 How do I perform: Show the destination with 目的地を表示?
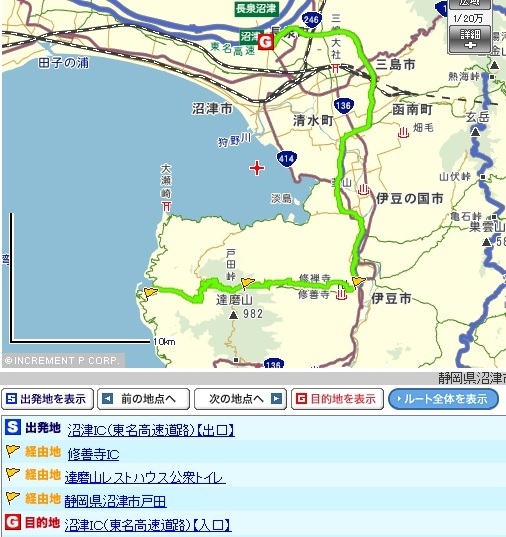pos(337,399)
